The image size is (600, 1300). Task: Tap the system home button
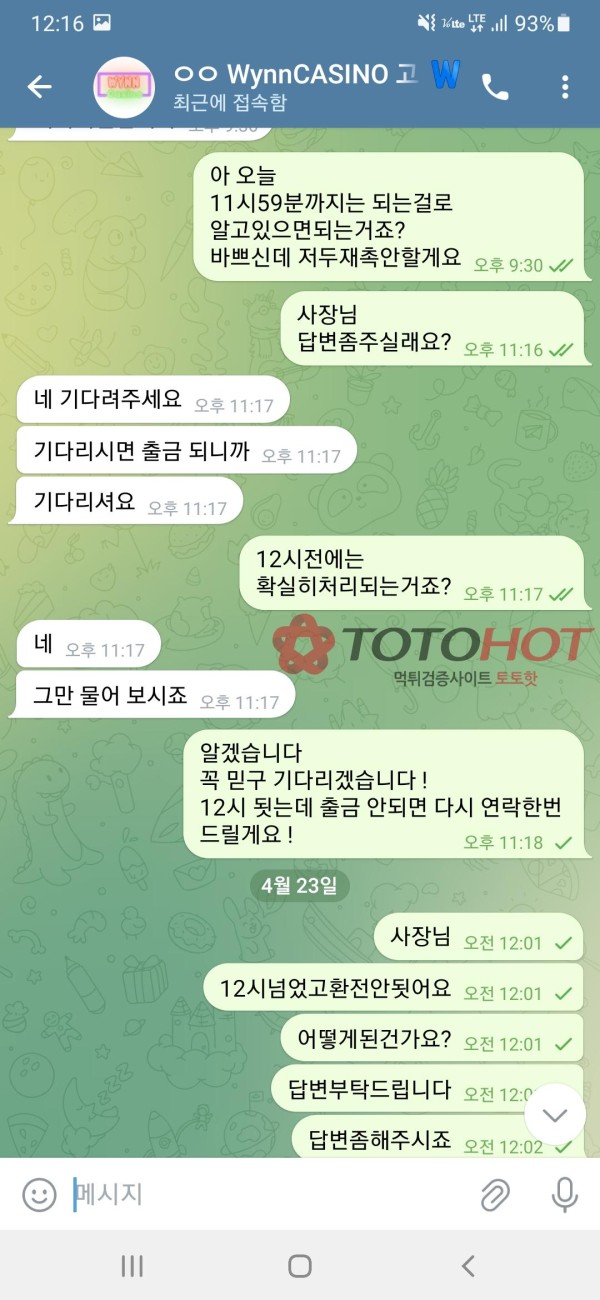(300, 1266)
